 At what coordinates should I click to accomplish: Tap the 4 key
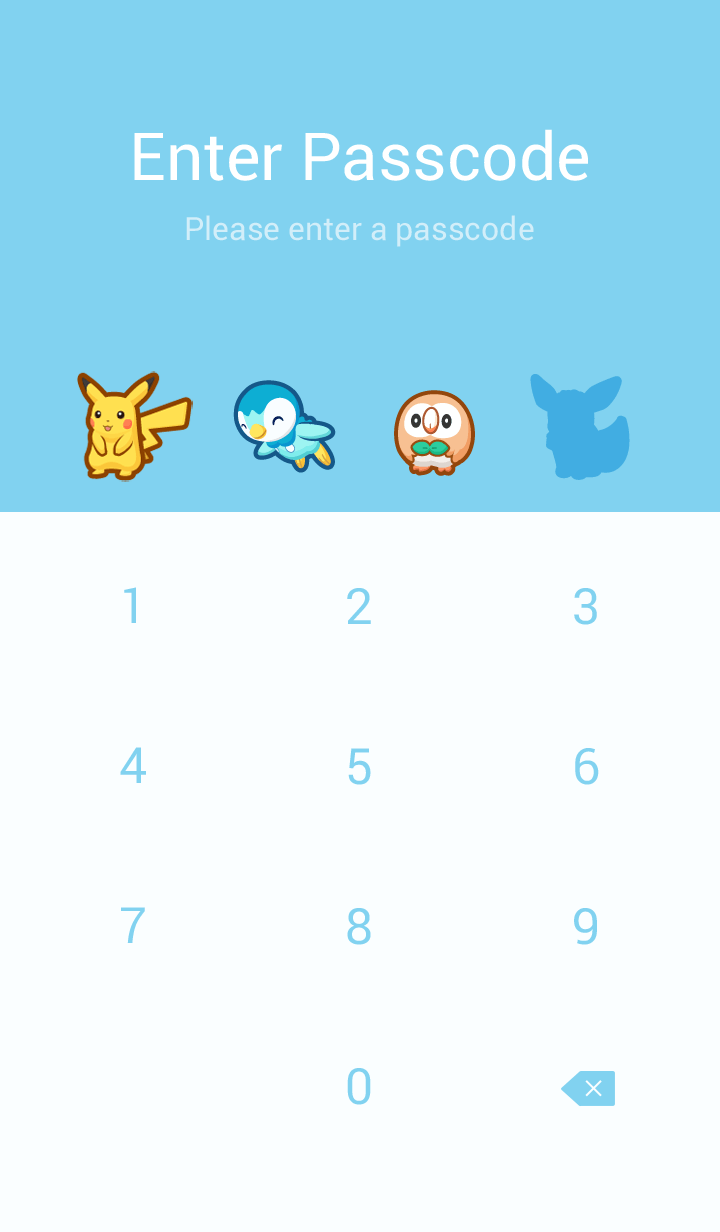tap(132, 767)
